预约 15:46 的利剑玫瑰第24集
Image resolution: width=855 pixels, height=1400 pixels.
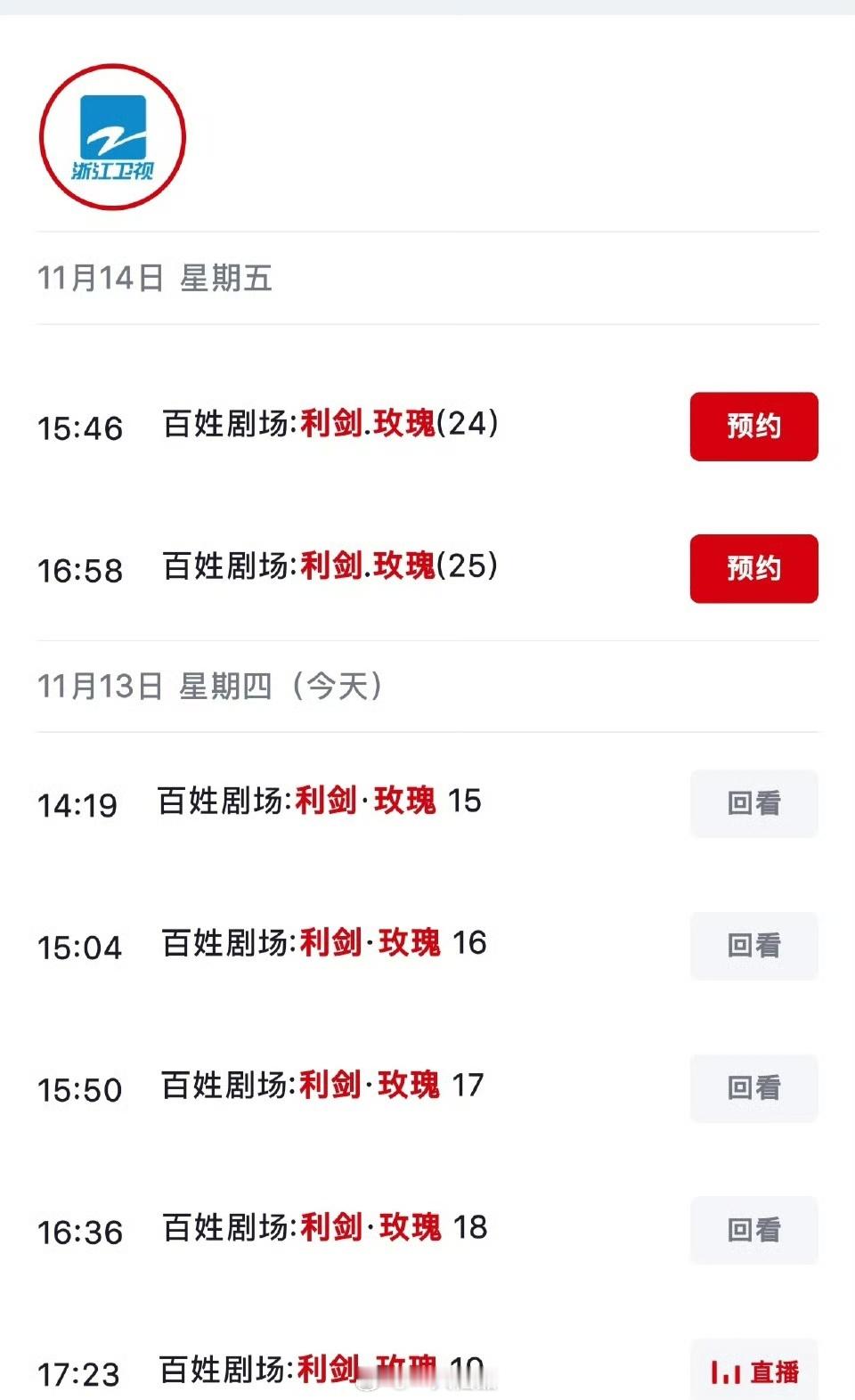click(753, 427)
